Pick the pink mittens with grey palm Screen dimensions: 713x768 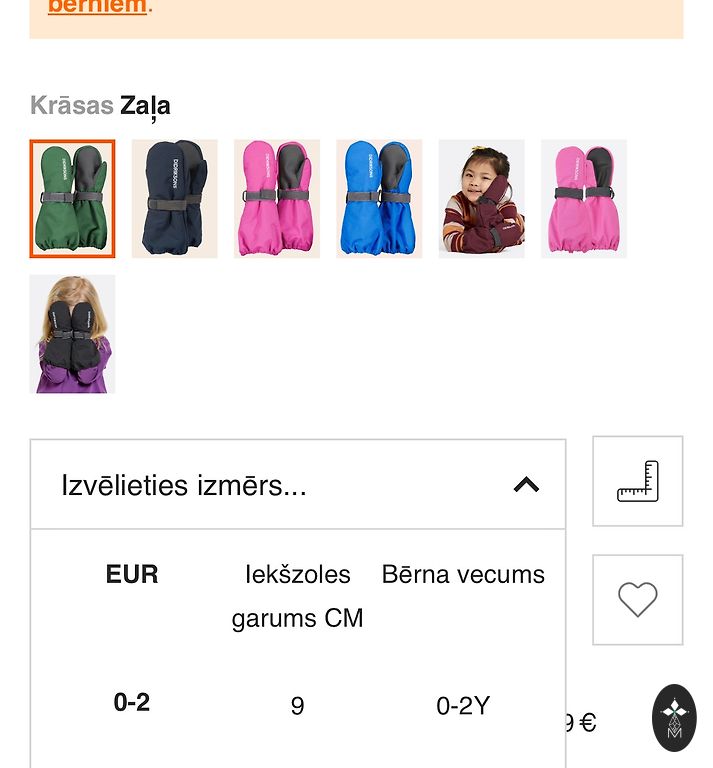click(x=277, y=199)
